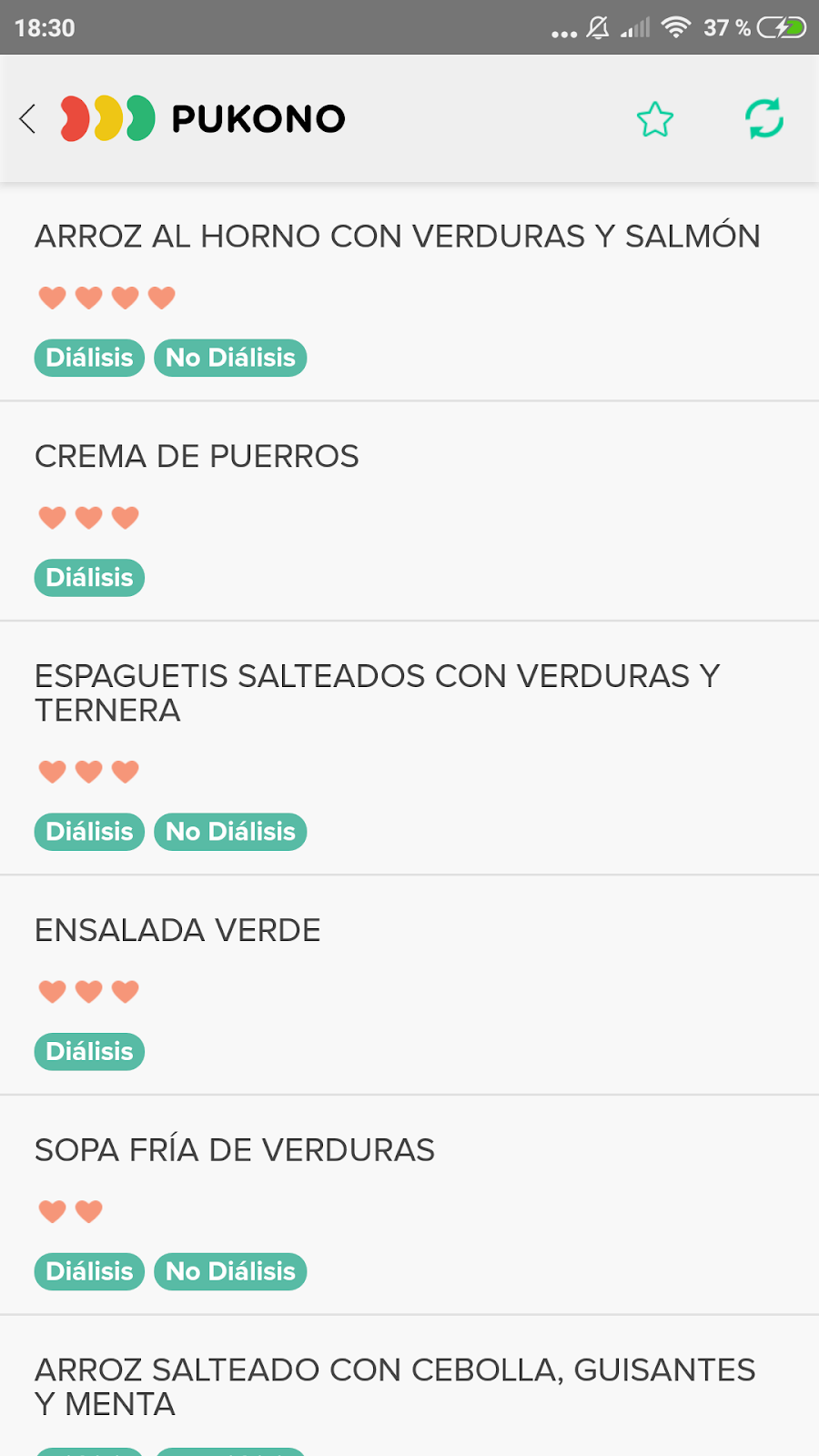Open Arroz al horno con verduras y salmón
The image size is (819, 1456).
pos(397,237)
